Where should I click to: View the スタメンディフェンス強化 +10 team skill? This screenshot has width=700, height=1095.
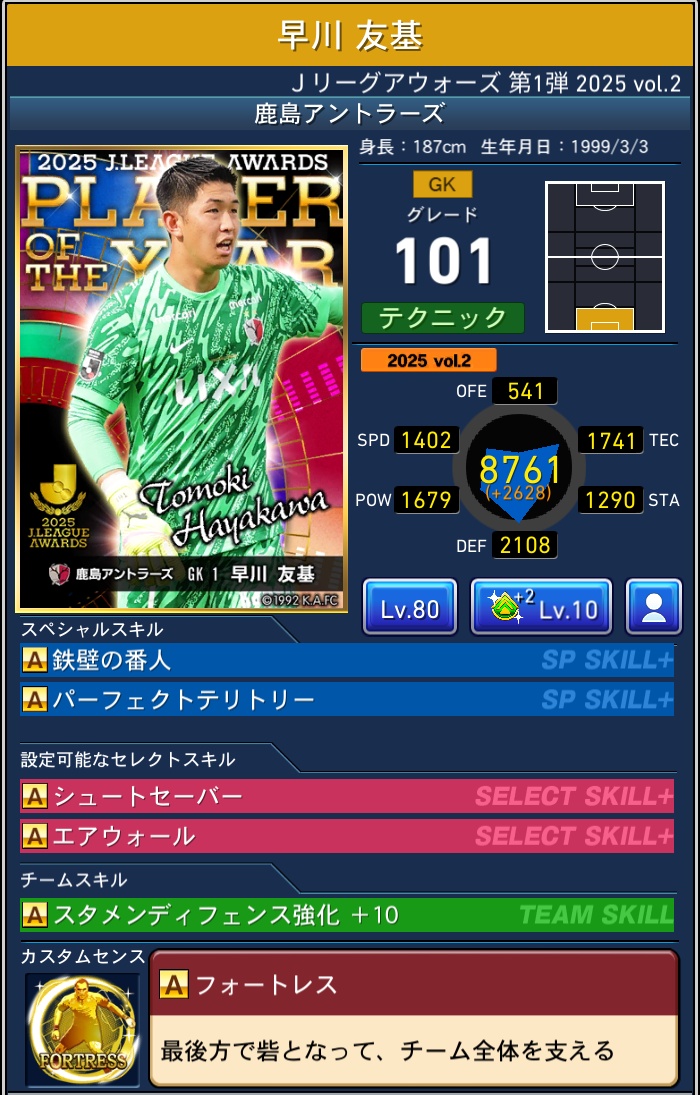tap(347, 914)
